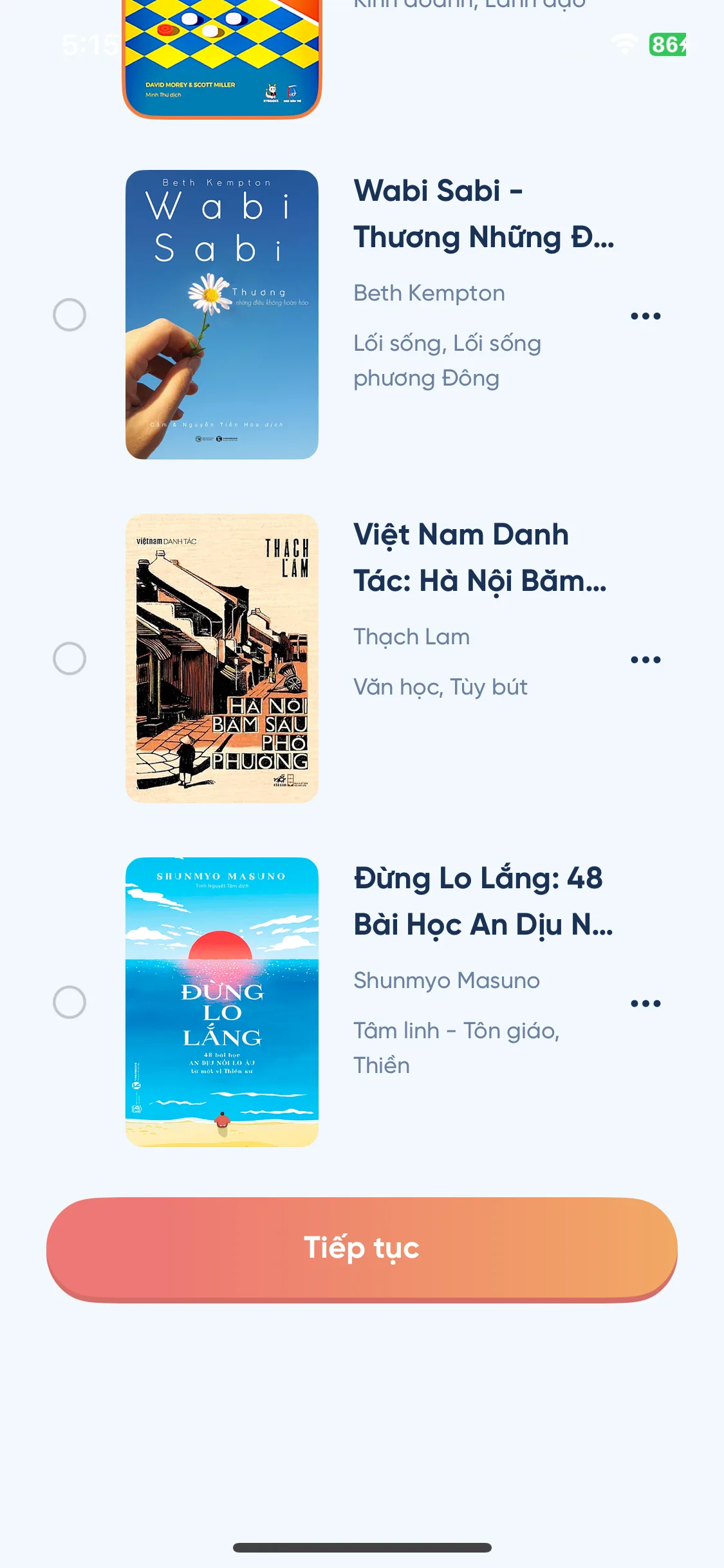
Task: Tap the Tiếp tục button
Action: 362,1249
